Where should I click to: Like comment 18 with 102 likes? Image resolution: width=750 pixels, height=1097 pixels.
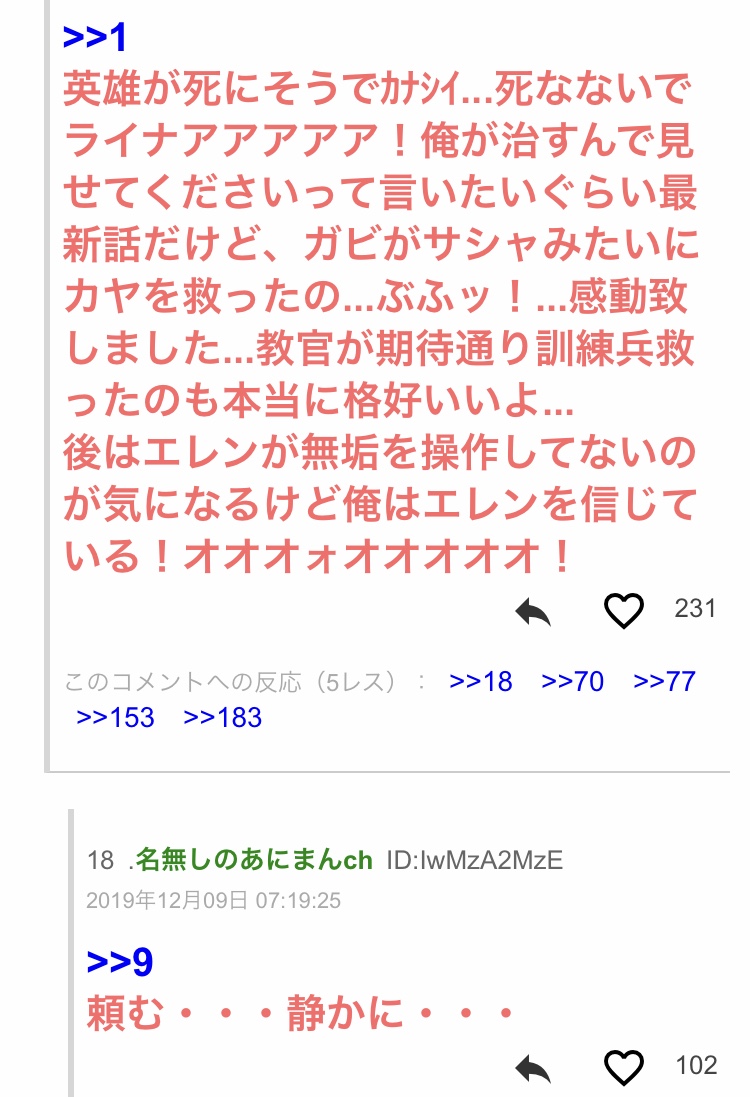(623, 1067)
